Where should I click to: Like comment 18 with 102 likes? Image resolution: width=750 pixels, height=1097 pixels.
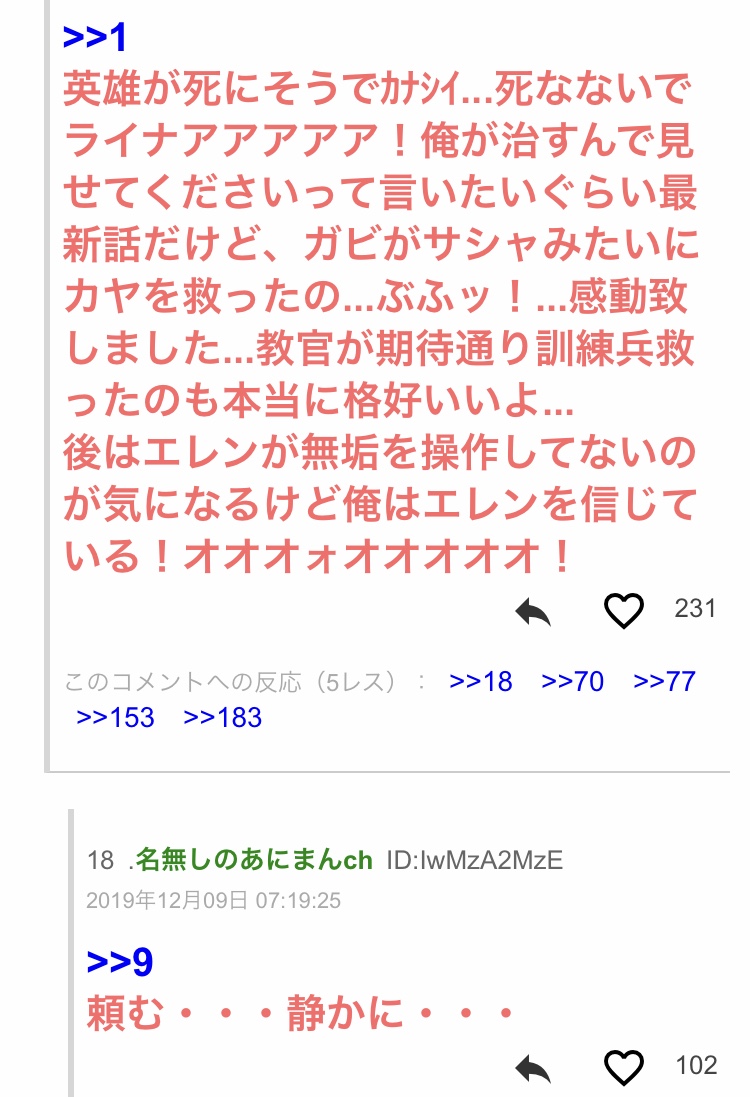(623, 1067)
